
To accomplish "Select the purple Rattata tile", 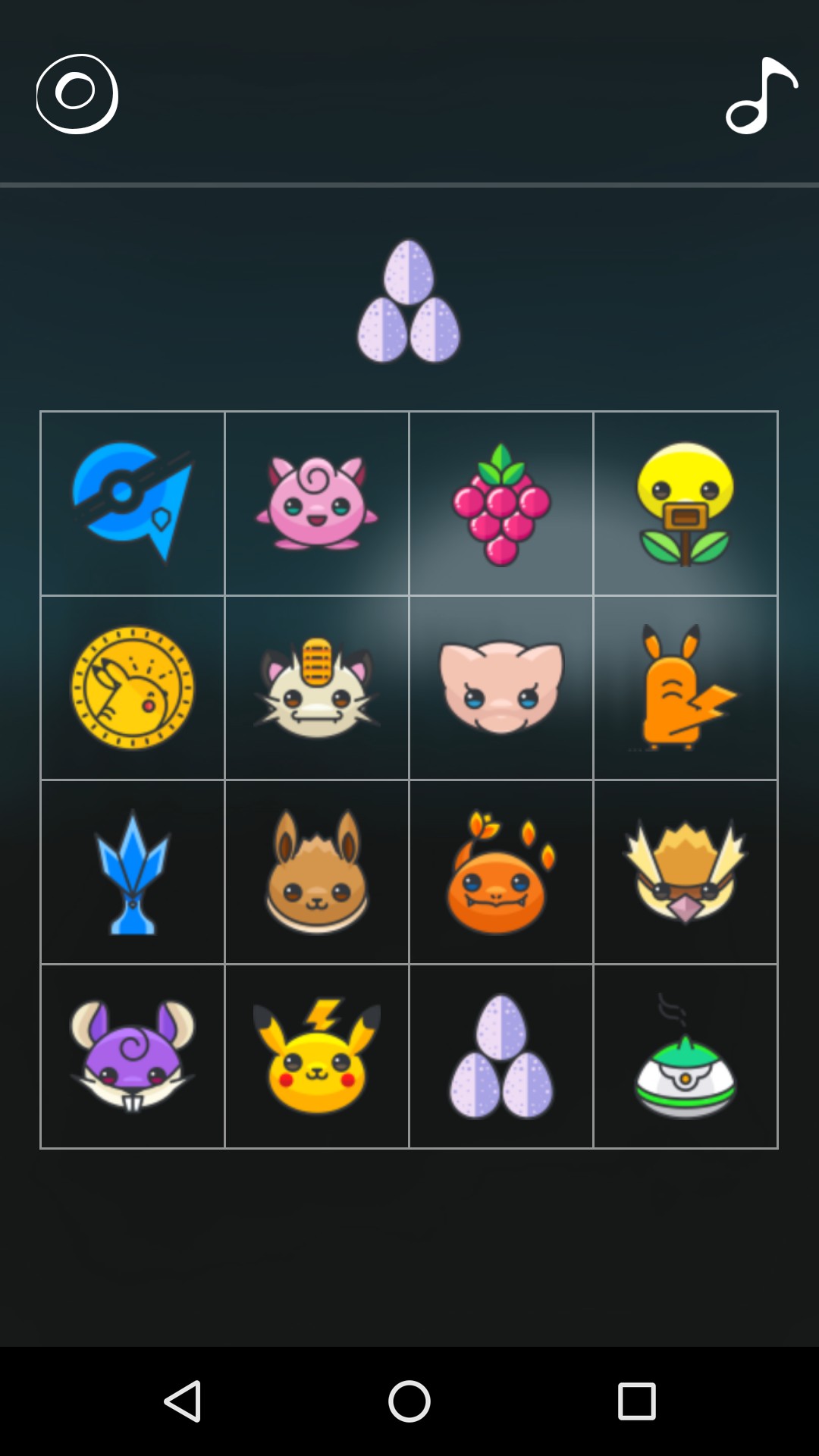I will tap(133, 1056).
